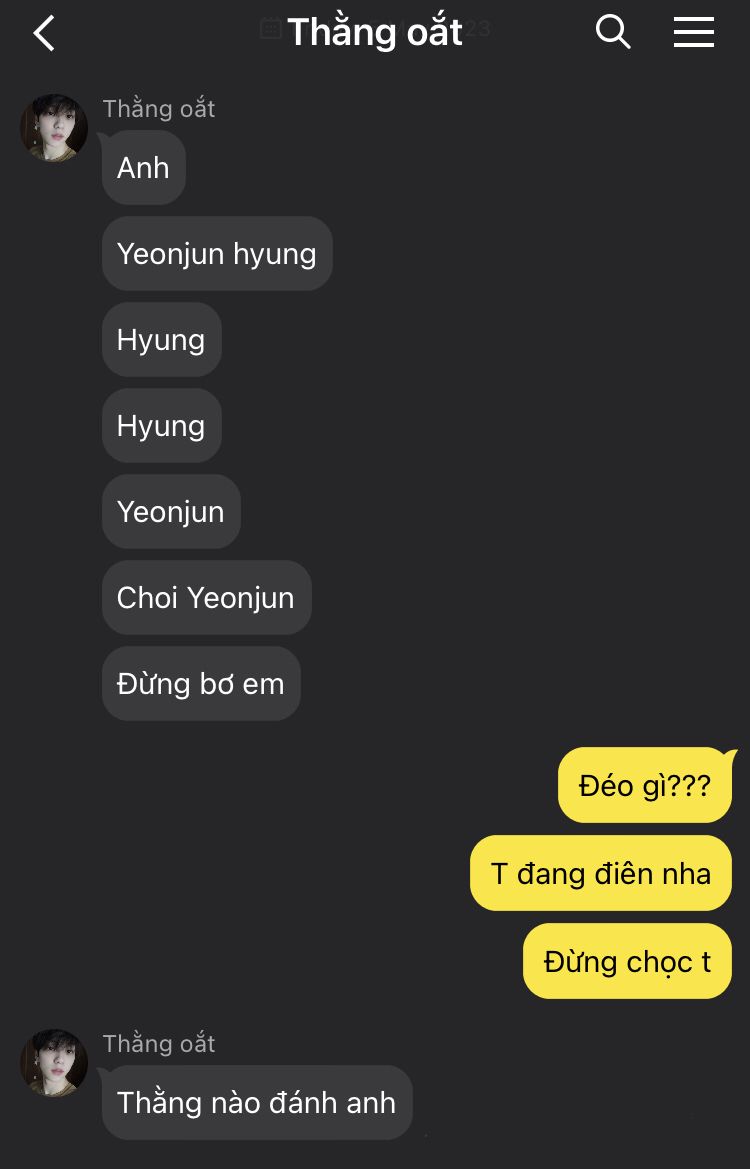The width and height of the screenshot is (750, 1169).
Task: Search within this conversation
Action: click(612, 32)
